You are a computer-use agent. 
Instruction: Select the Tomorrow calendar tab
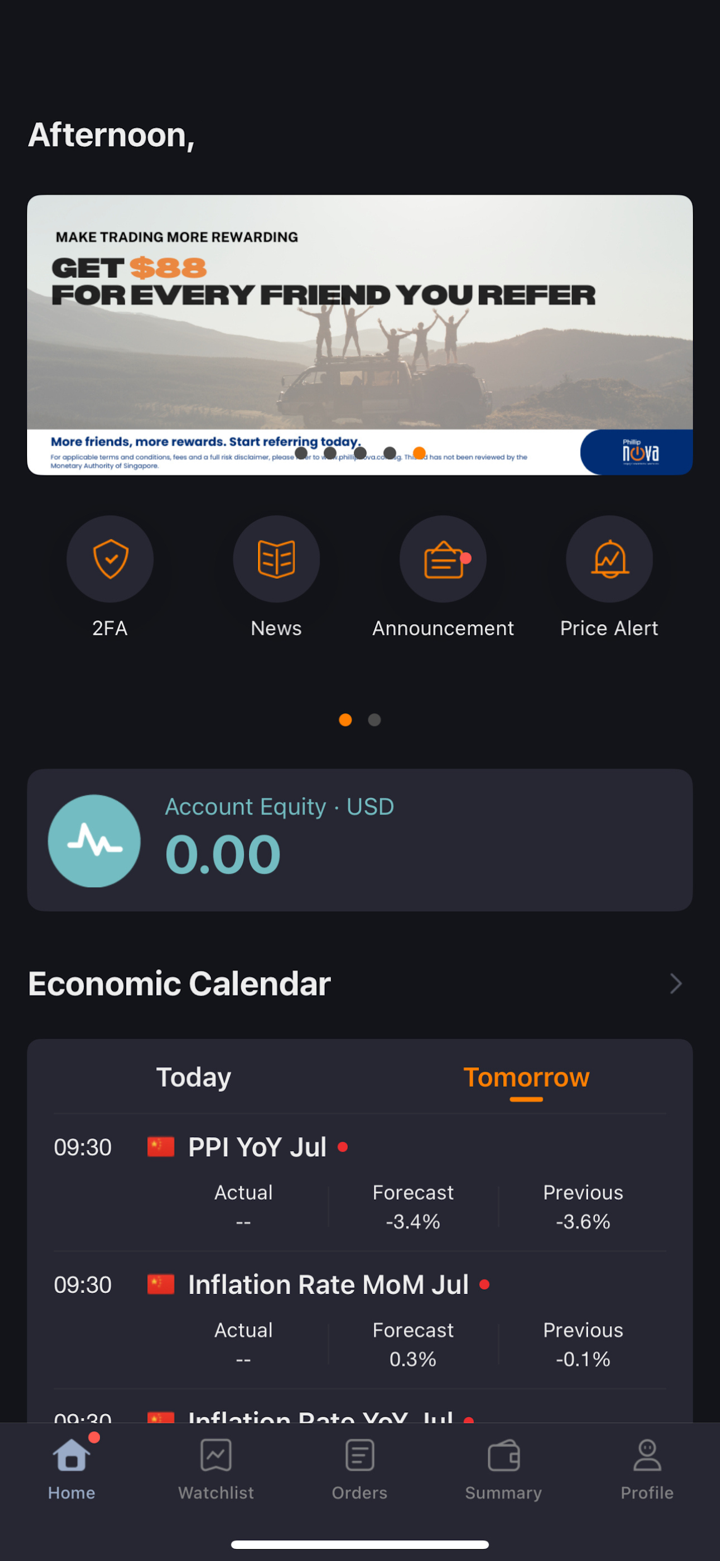pos(526,1077)
